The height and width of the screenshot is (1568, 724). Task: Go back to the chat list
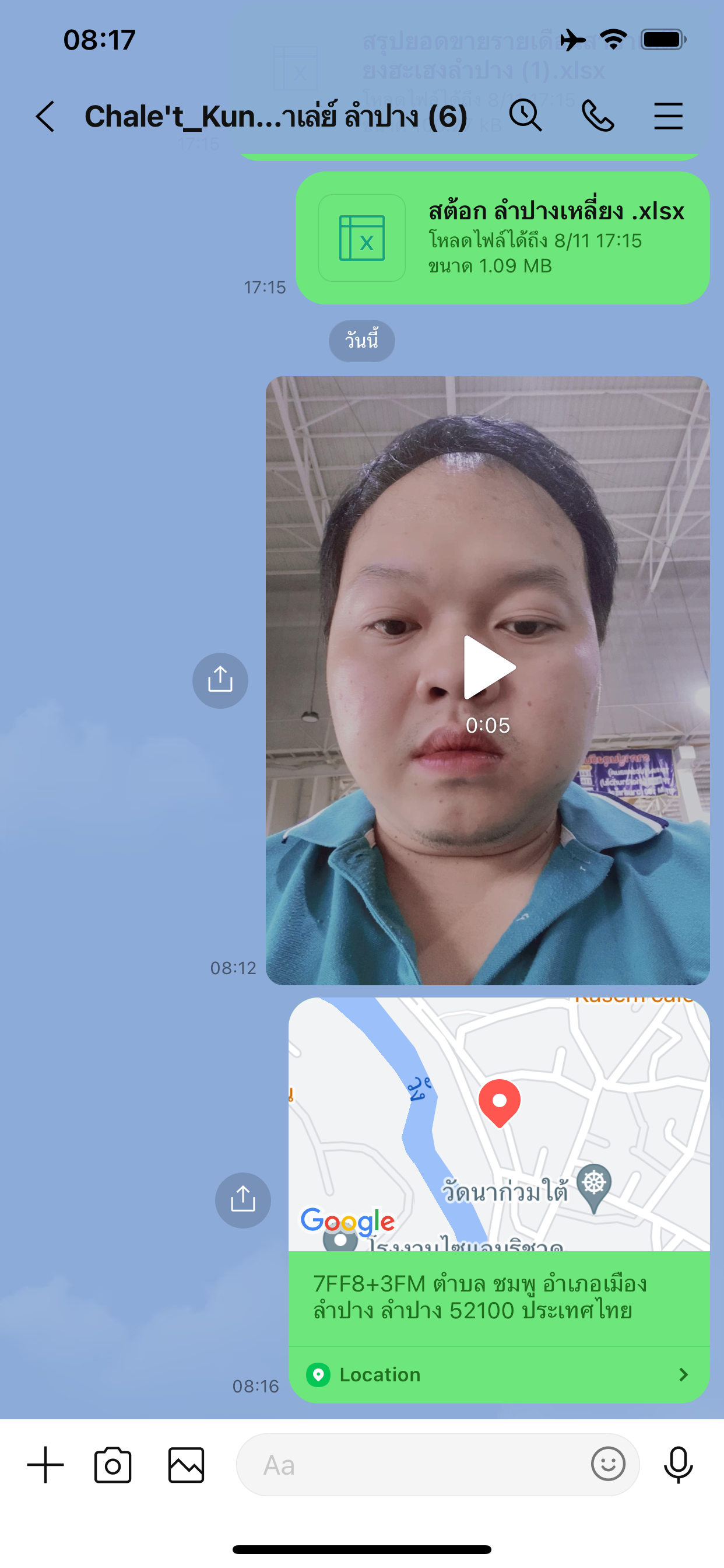[x=45, y=116]
